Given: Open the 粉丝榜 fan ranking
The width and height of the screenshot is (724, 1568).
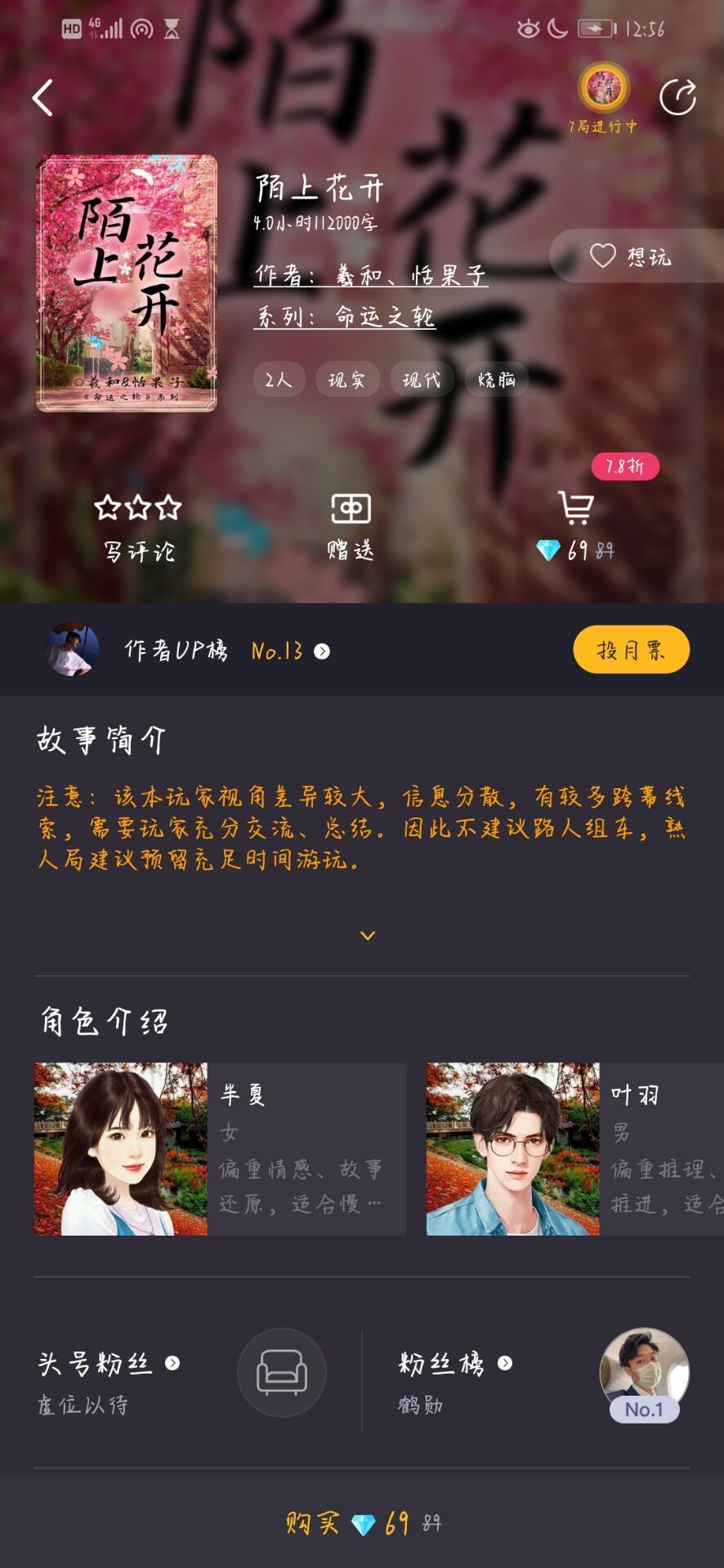Looking at the screenshot, I should (455, 1363).
